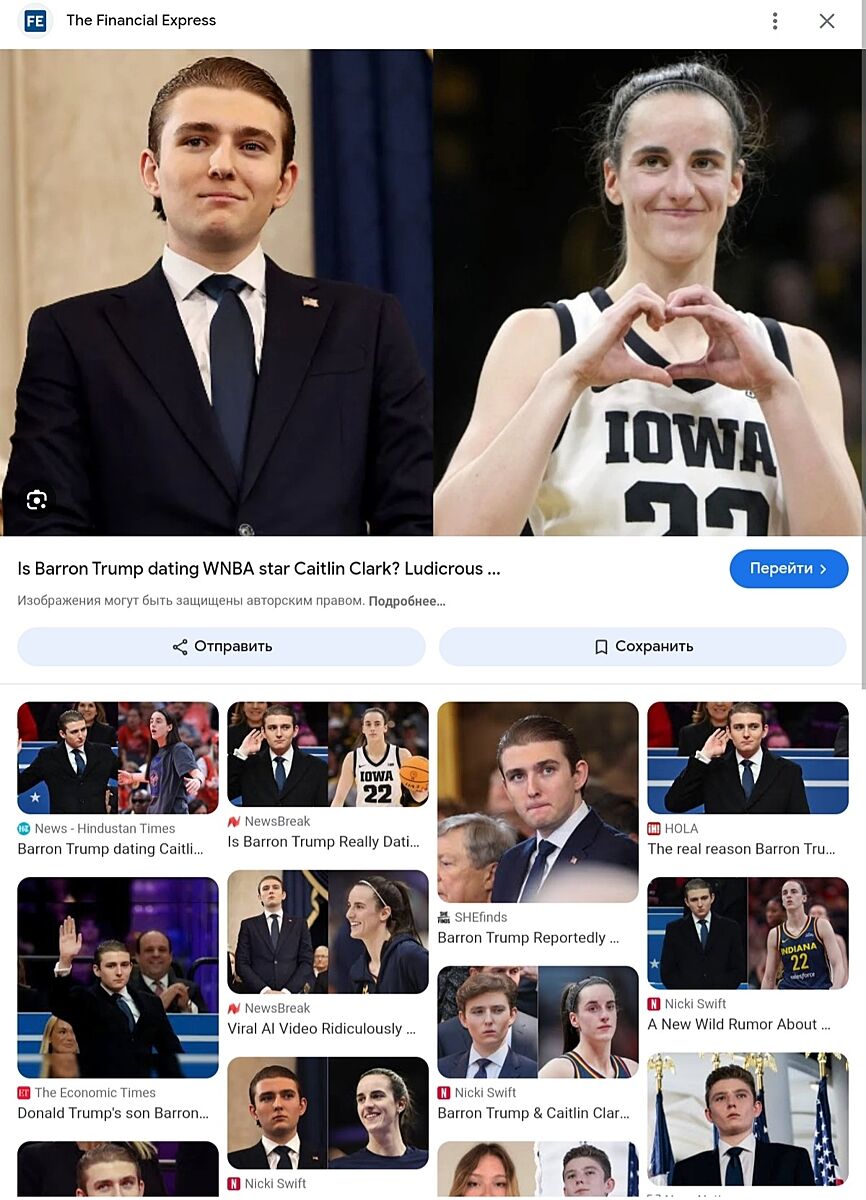Open the SHEfinds related image
866x1200 pixels.
[x=538, y=802]
